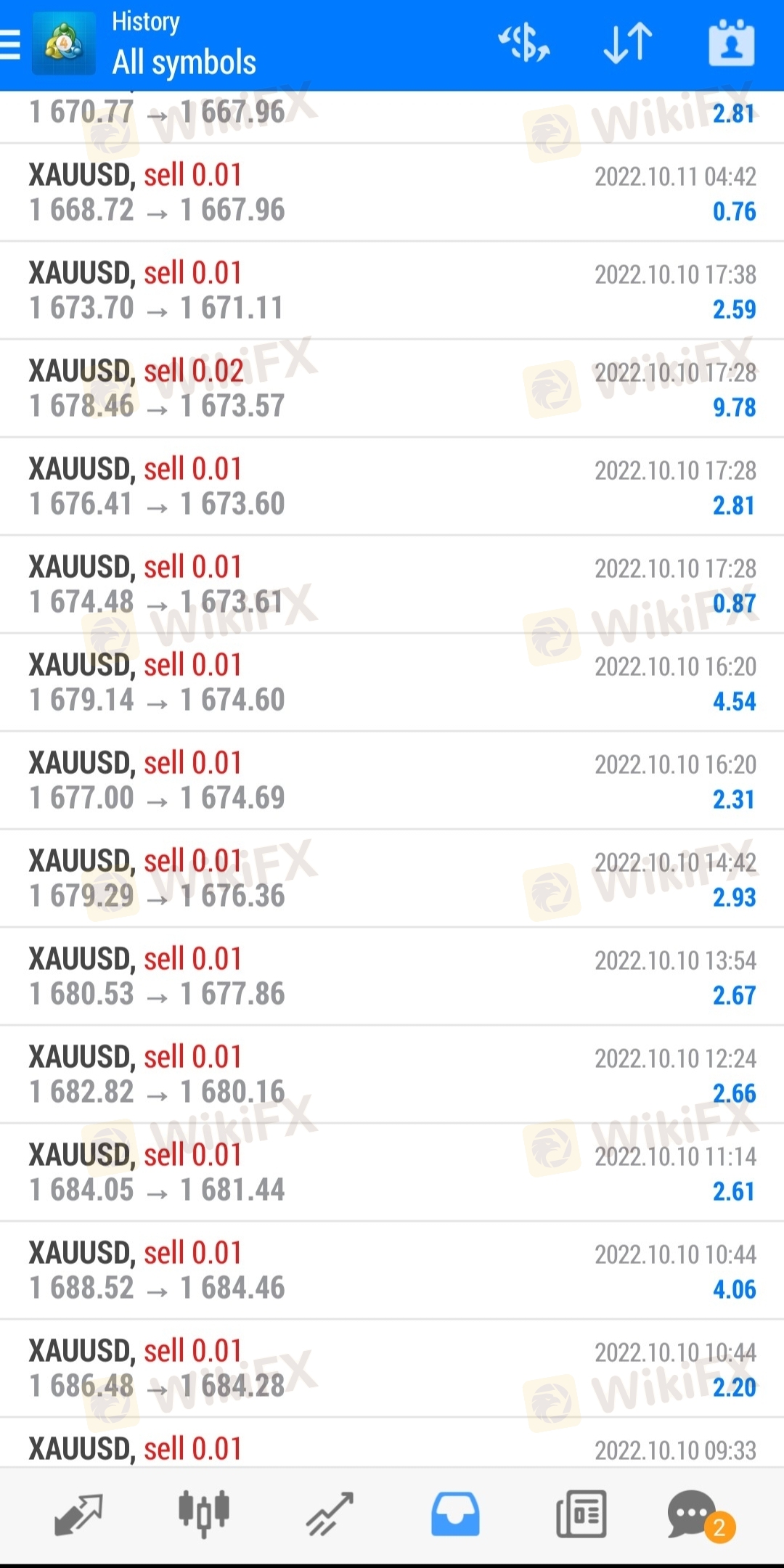Select the History tab
This screenshot has width=784, height=1568.
(455, 1515)
